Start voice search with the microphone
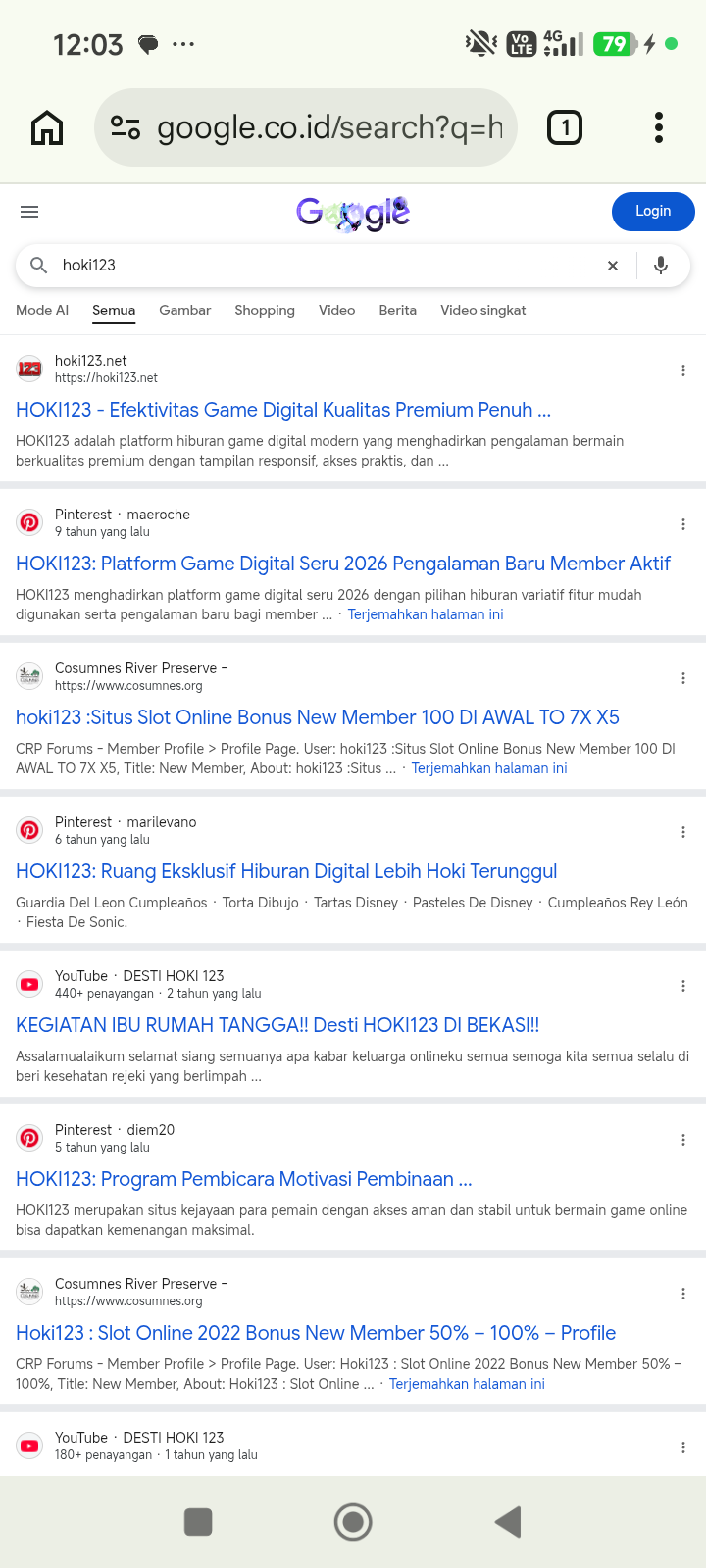 tap(661, 266)
